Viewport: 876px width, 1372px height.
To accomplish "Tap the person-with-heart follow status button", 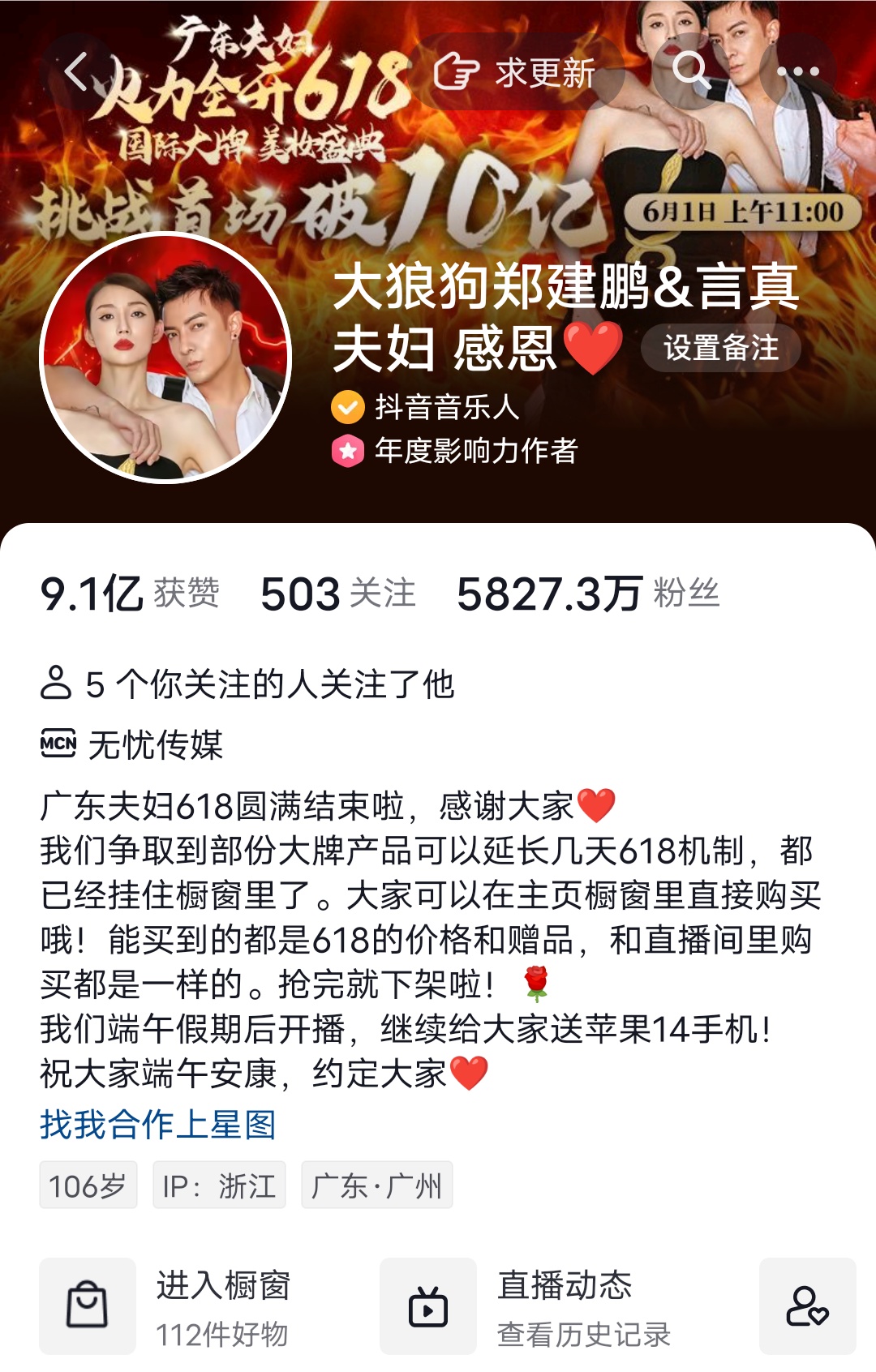I will point(807,1306).
